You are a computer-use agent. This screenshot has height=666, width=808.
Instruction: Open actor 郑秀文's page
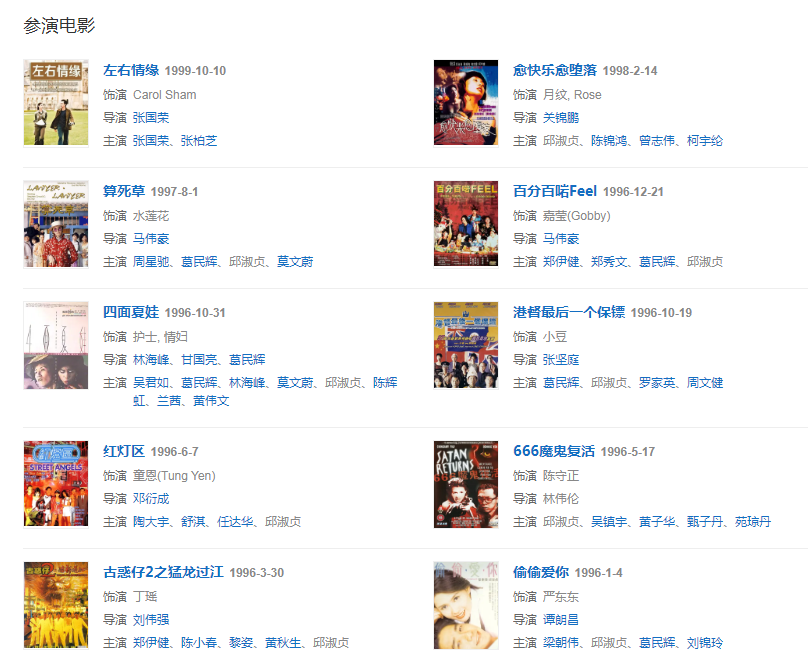(608, 262)
